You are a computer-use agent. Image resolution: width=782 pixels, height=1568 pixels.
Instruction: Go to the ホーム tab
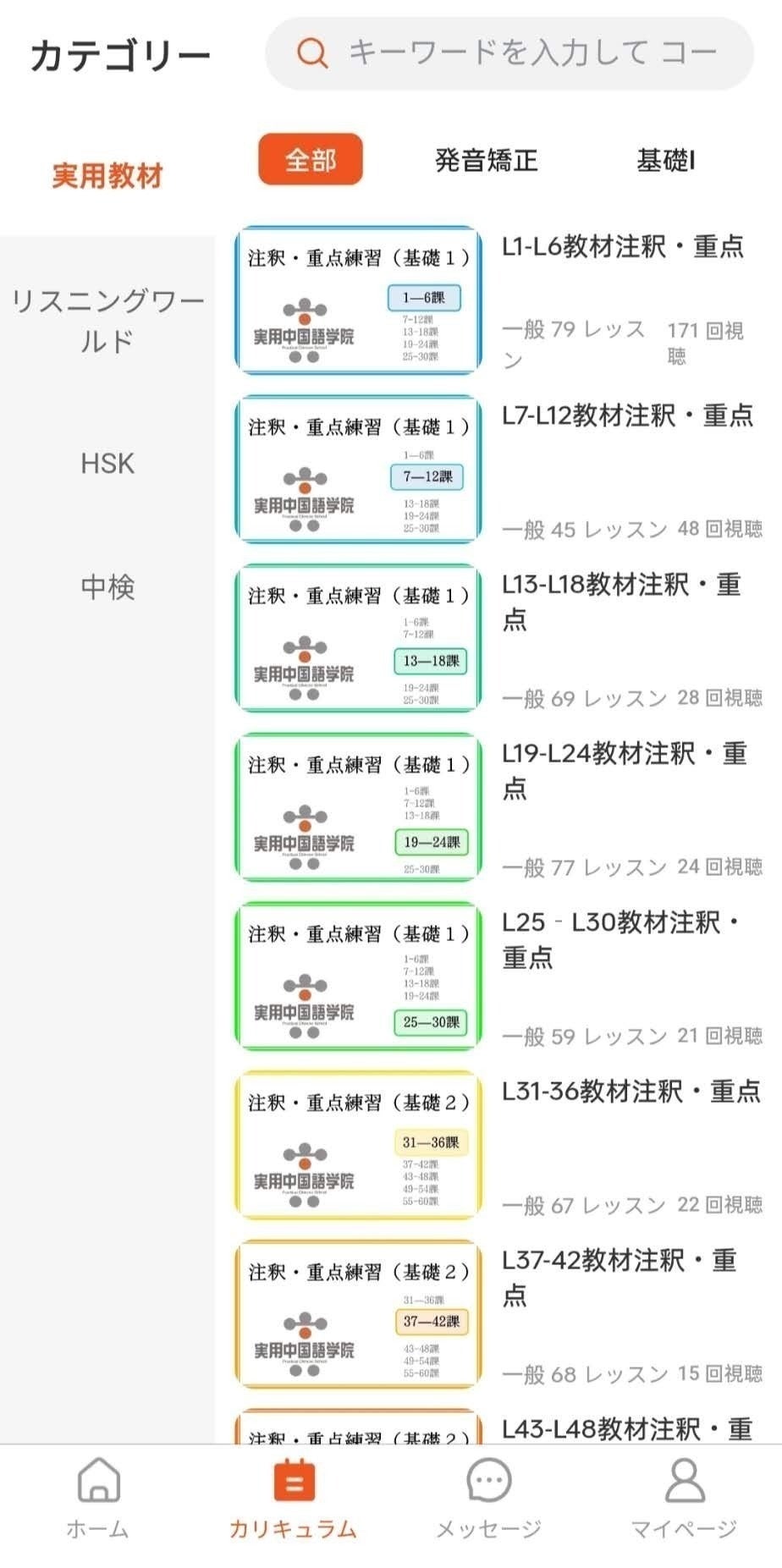coord(98,1498)
